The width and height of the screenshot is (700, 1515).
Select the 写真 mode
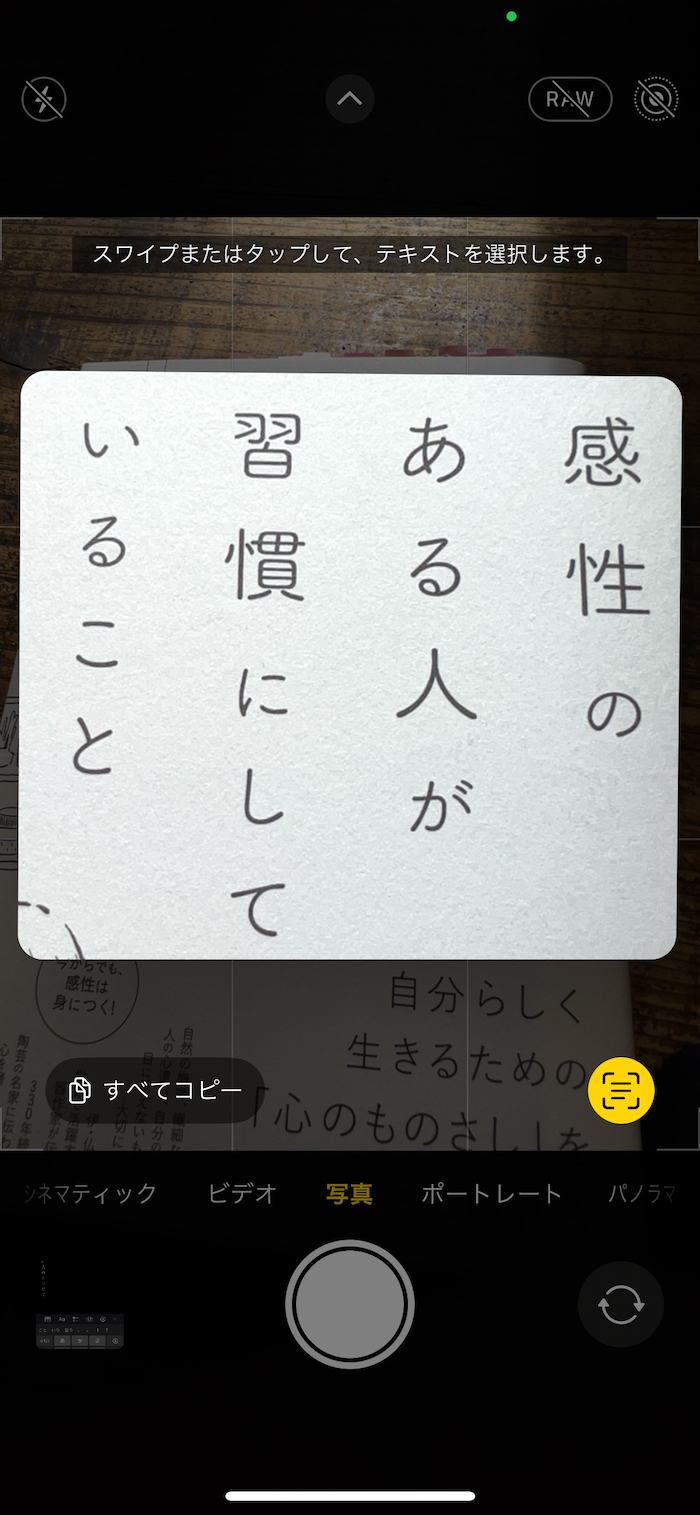(x=349, y=1193)
